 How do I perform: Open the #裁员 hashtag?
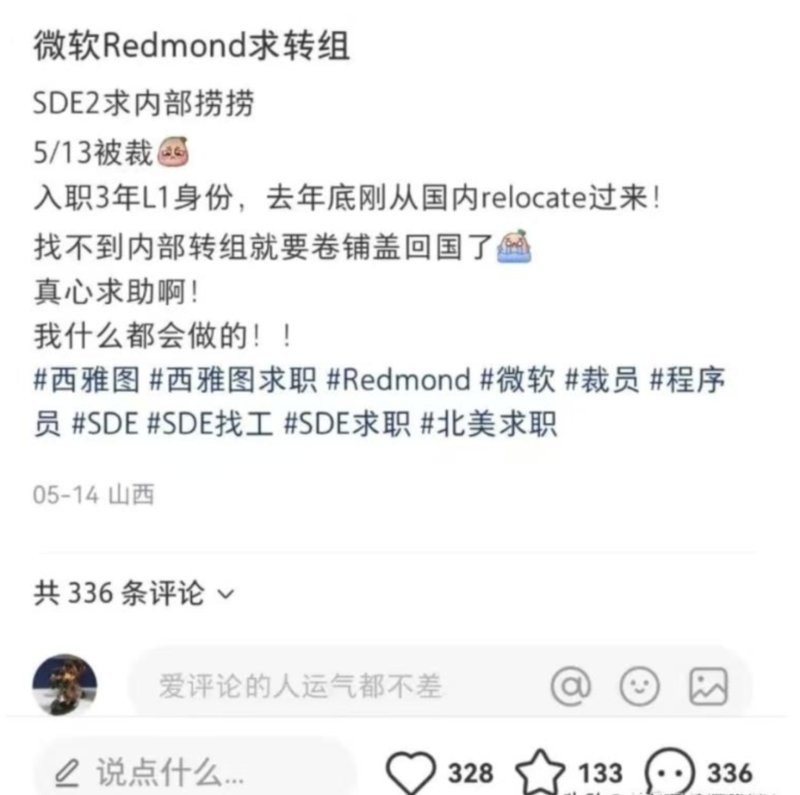click(x=601, y=380)
